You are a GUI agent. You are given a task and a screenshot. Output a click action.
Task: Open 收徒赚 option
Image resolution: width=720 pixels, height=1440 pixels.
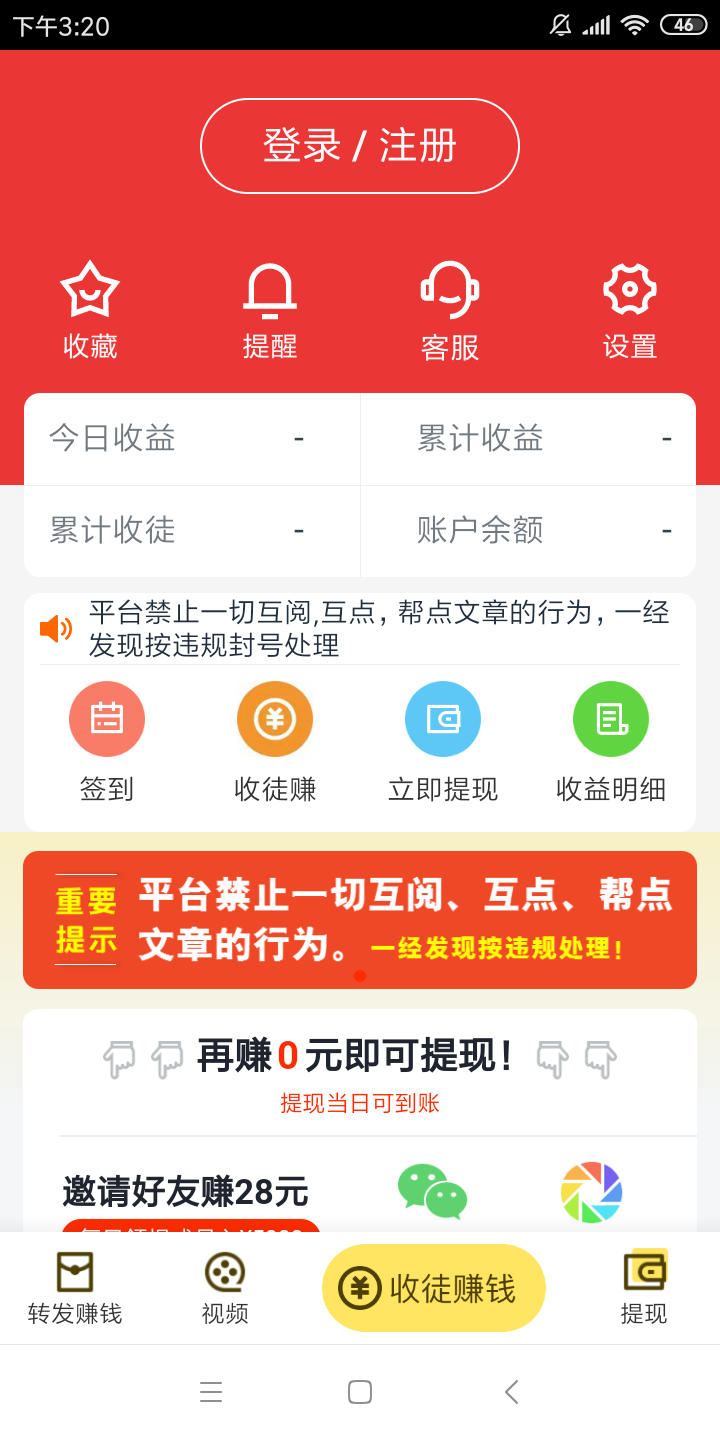[275, 742]
